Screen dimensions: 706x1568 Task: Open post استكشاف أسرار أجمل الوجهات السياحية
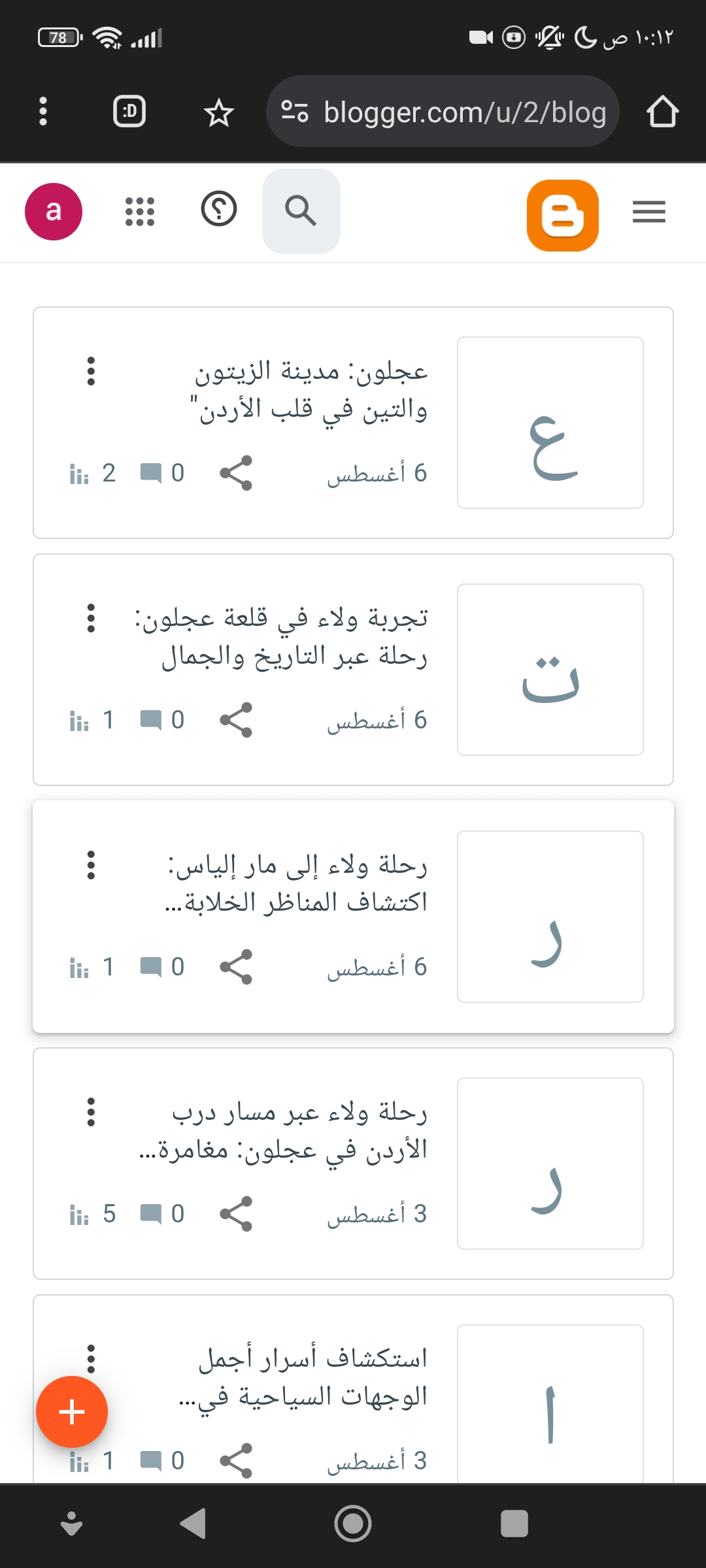tap(305, 1377)
